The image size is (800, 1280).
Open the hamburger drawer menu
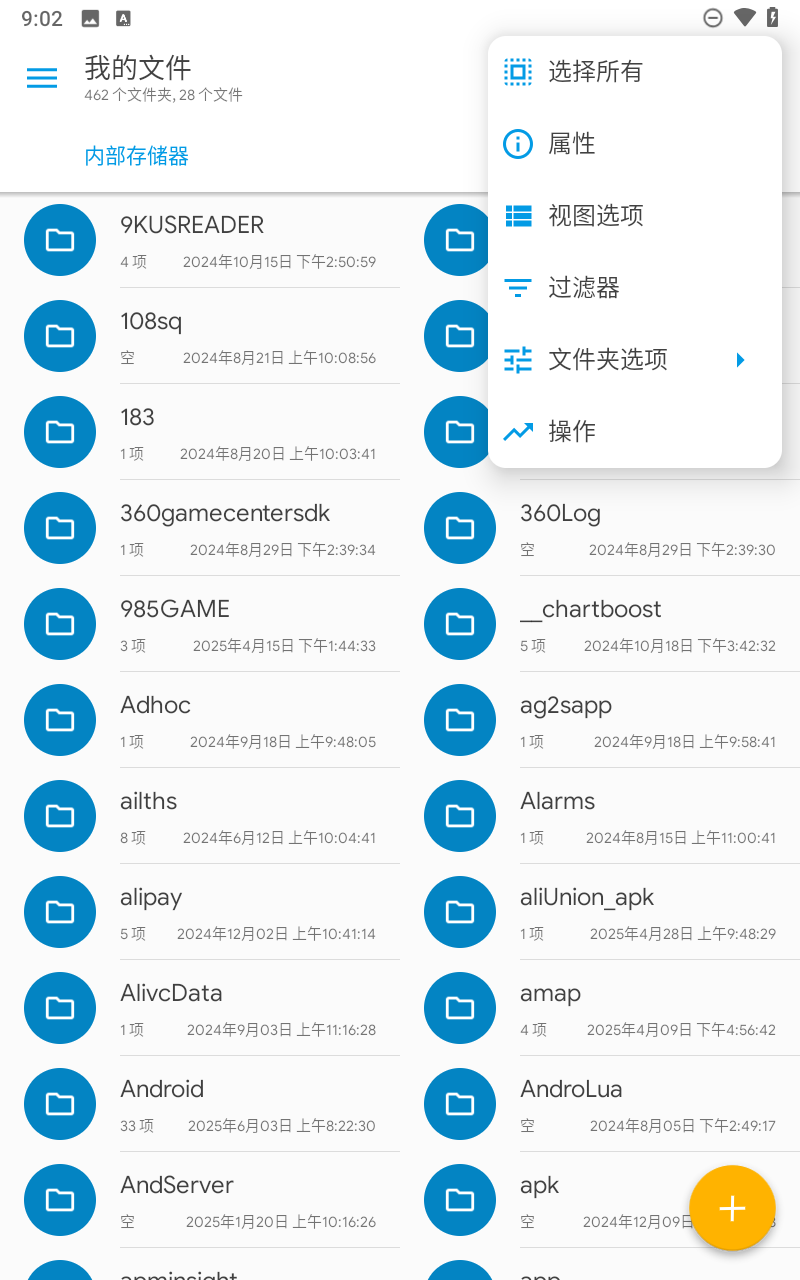tap(42, 78)
